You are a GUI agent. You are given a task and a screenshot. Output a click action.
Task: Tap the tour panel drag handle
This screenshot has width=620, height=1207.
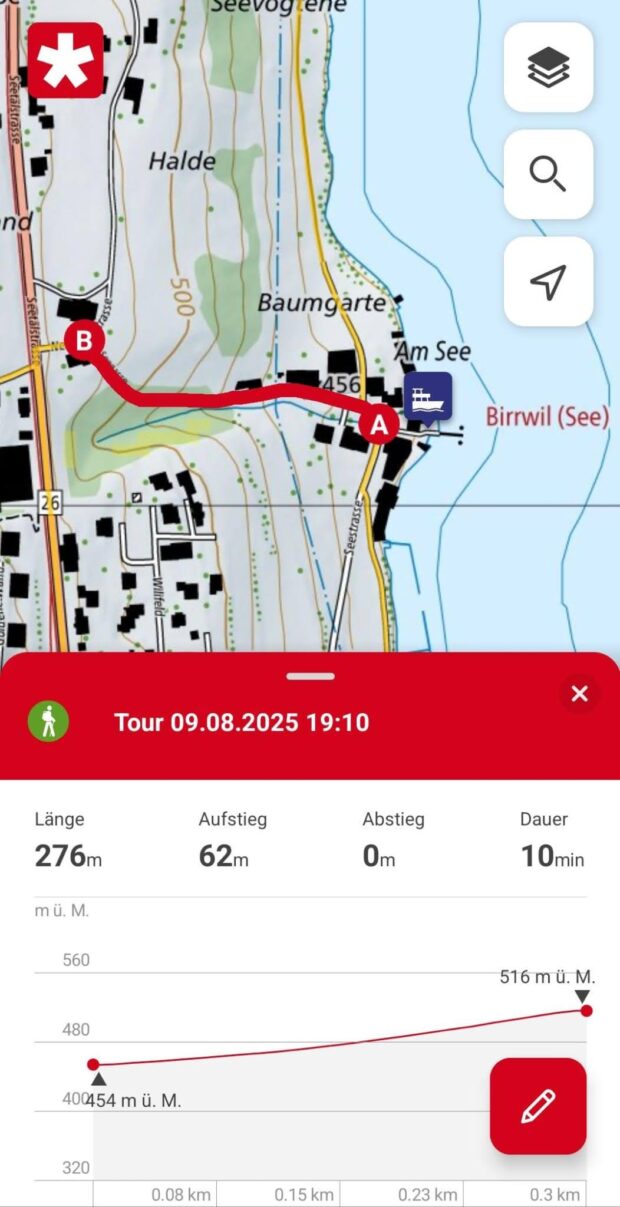(310, 676)
